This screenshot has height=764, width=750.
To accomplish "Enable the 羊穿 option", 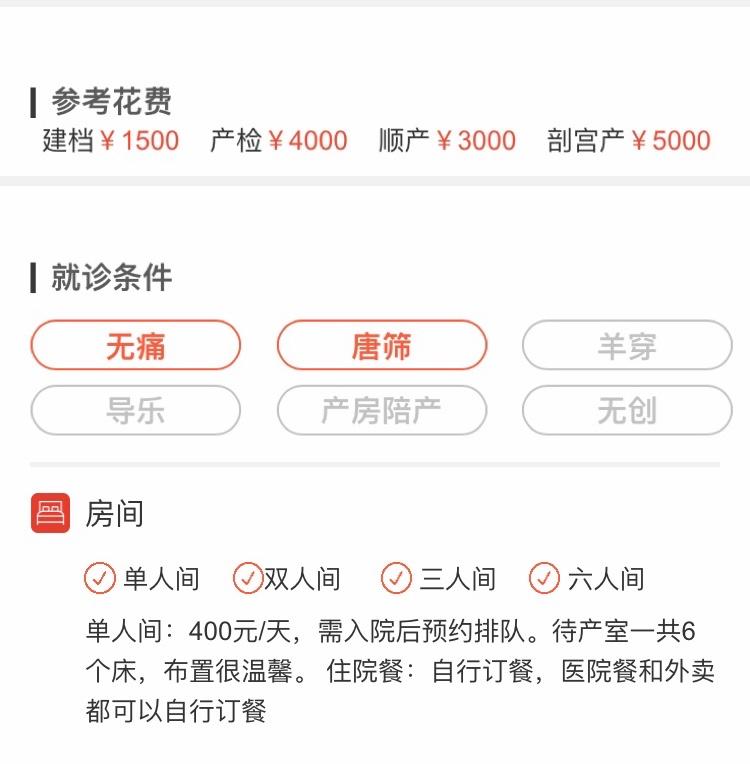I will click(x=628, y=344).
